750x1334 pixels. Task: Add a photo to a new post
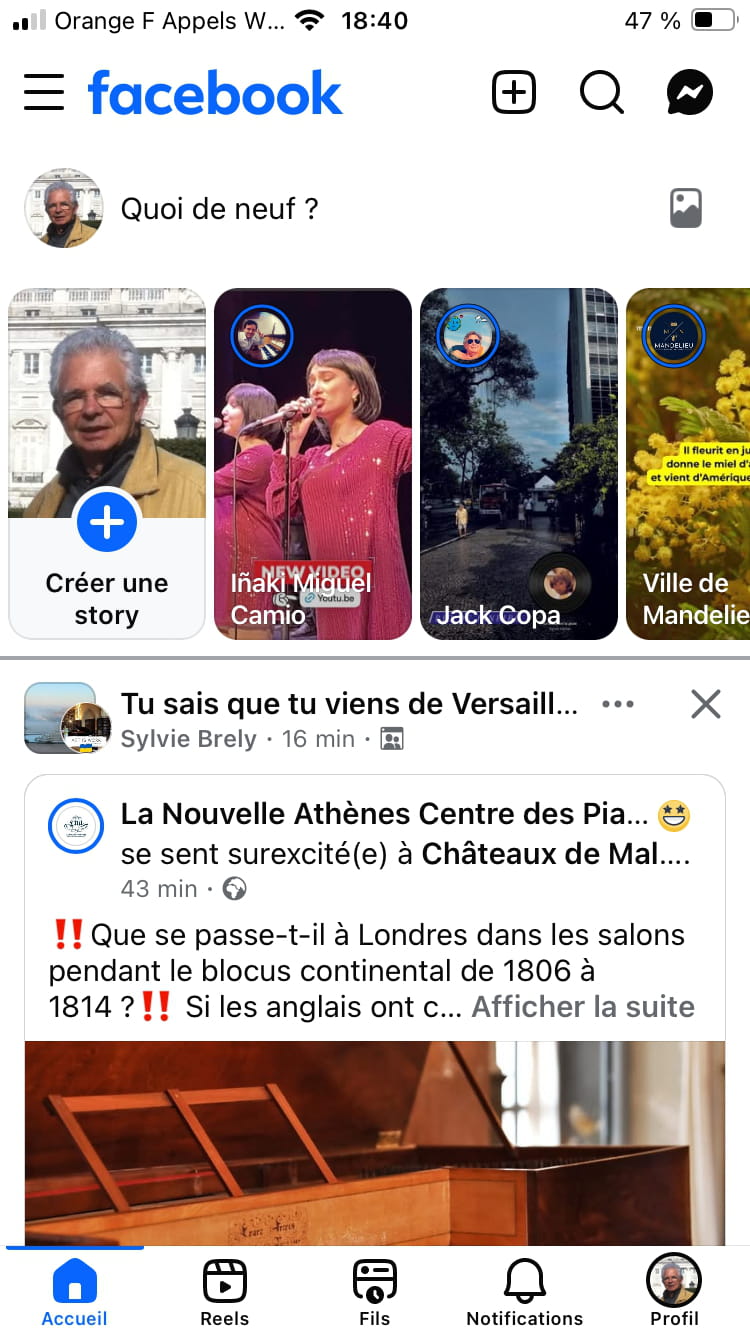point(685,209)
